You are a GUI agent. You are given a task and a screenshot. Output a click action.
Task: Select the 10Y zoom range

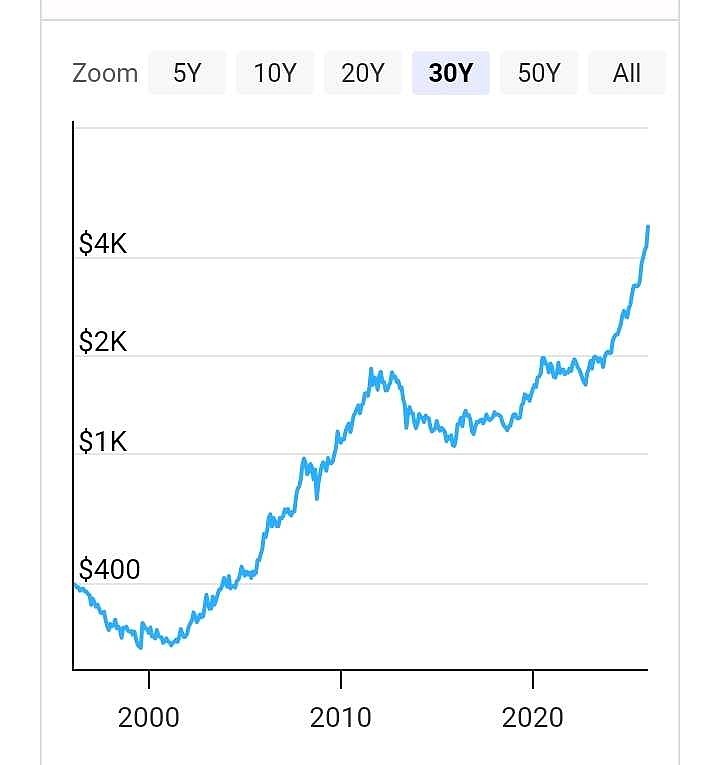pos(275,73)
